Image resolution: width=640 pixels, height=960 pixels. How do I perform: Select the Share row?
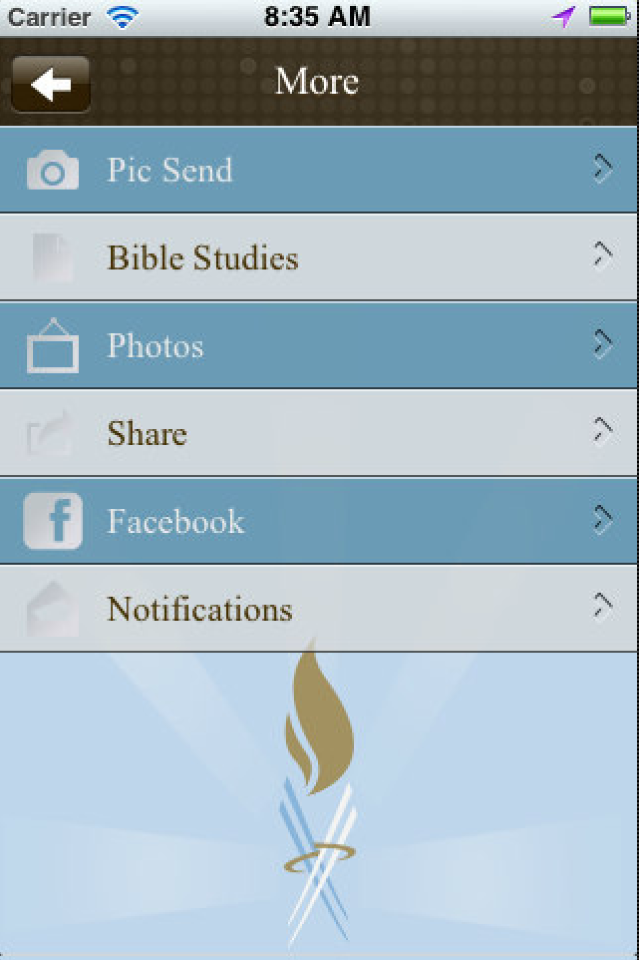pos(318,434)
